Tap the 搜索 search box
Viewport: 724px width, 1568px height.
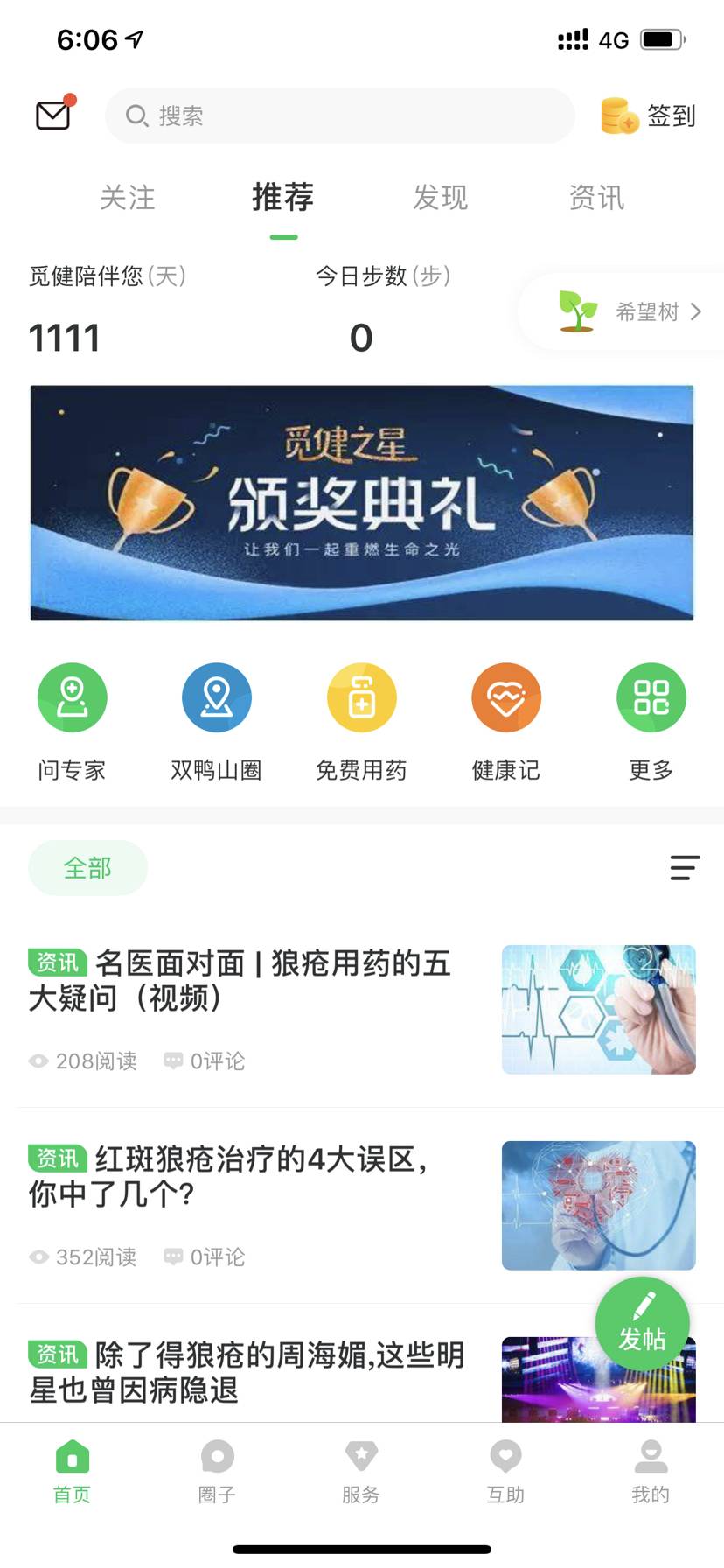click(339, 115)
